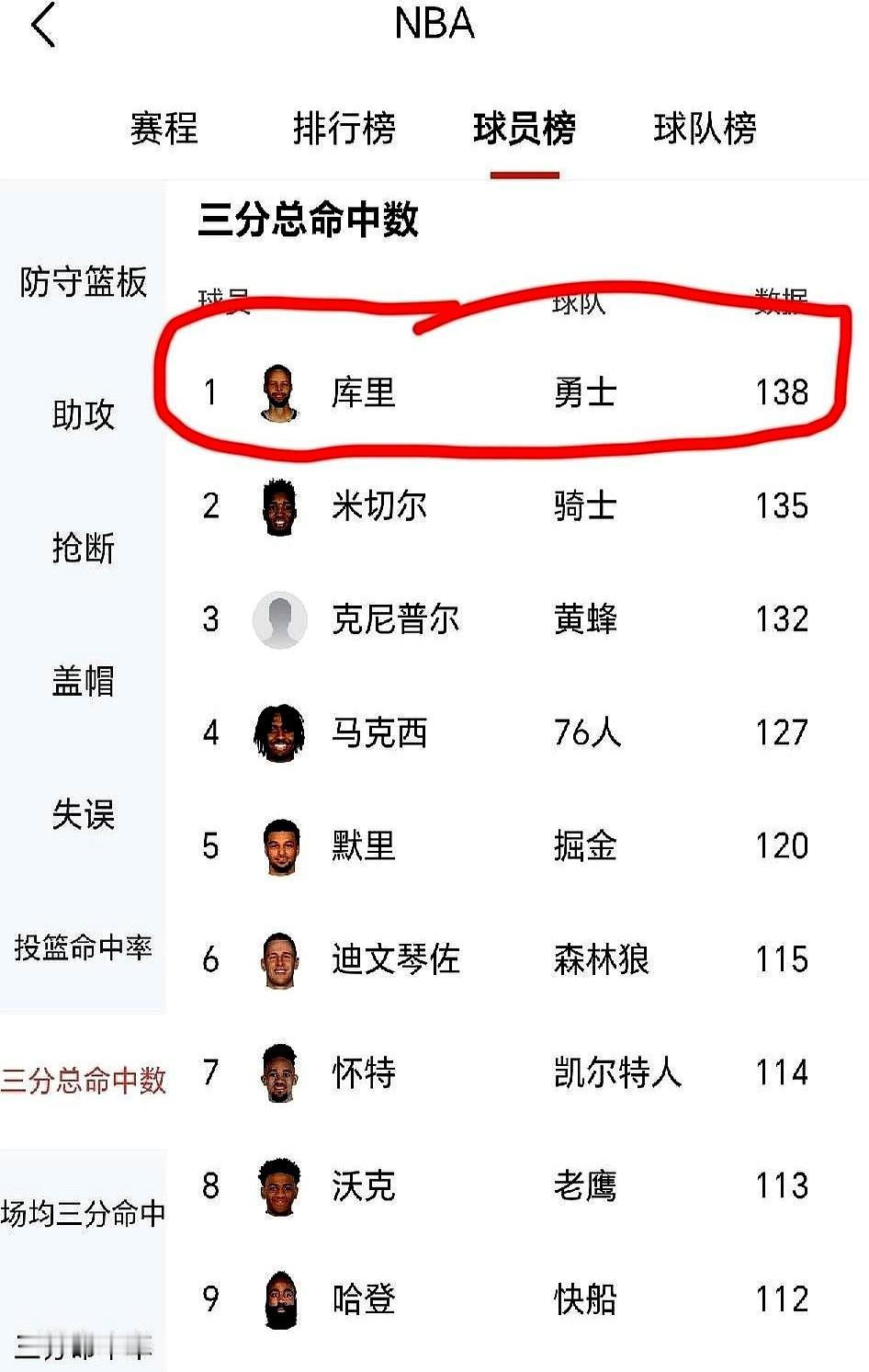Tap Murray's avatar next to 掘金
This screenshot has width=869, height=1372.
278,846
